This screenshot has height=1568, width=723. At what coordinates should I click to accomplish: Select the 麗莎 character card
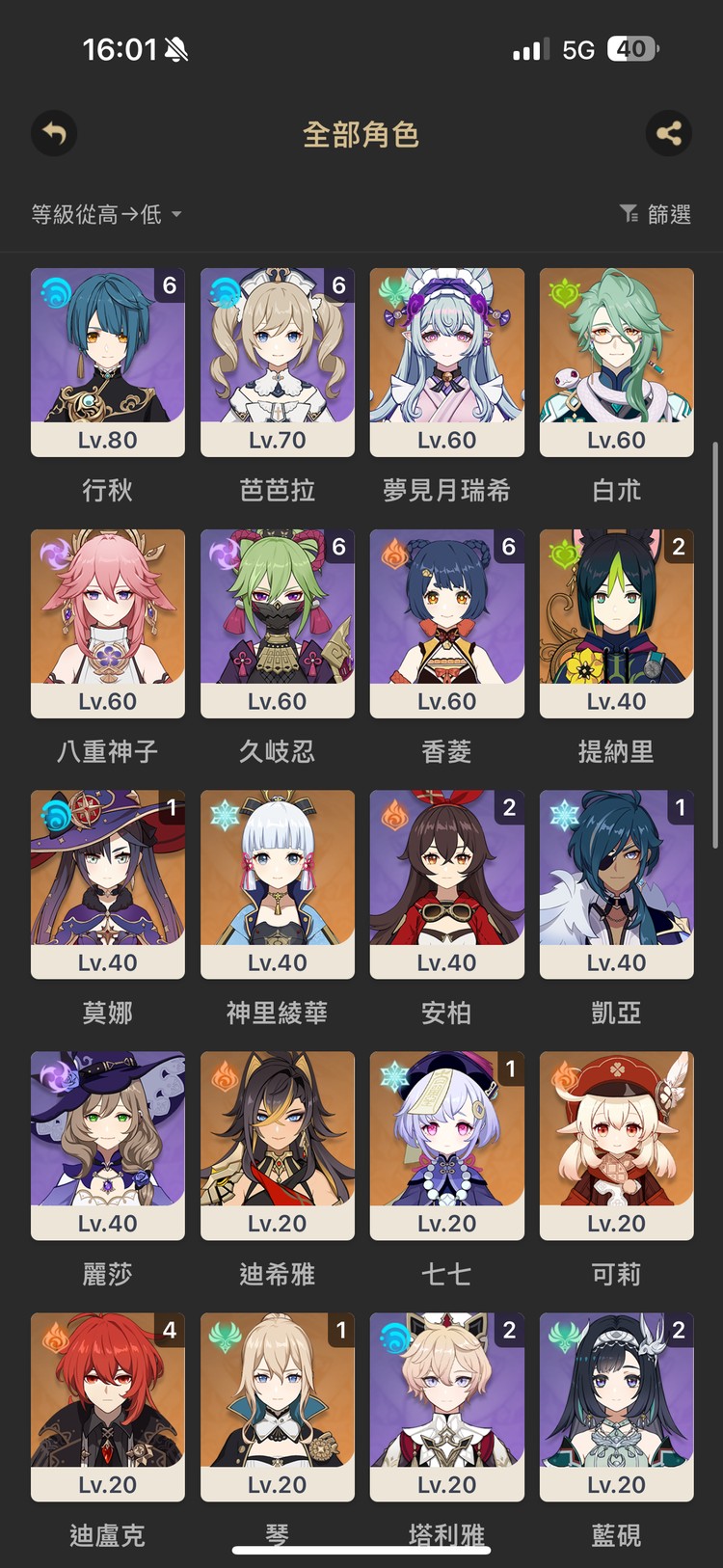pyautogui.click(x=108, y=1146)
